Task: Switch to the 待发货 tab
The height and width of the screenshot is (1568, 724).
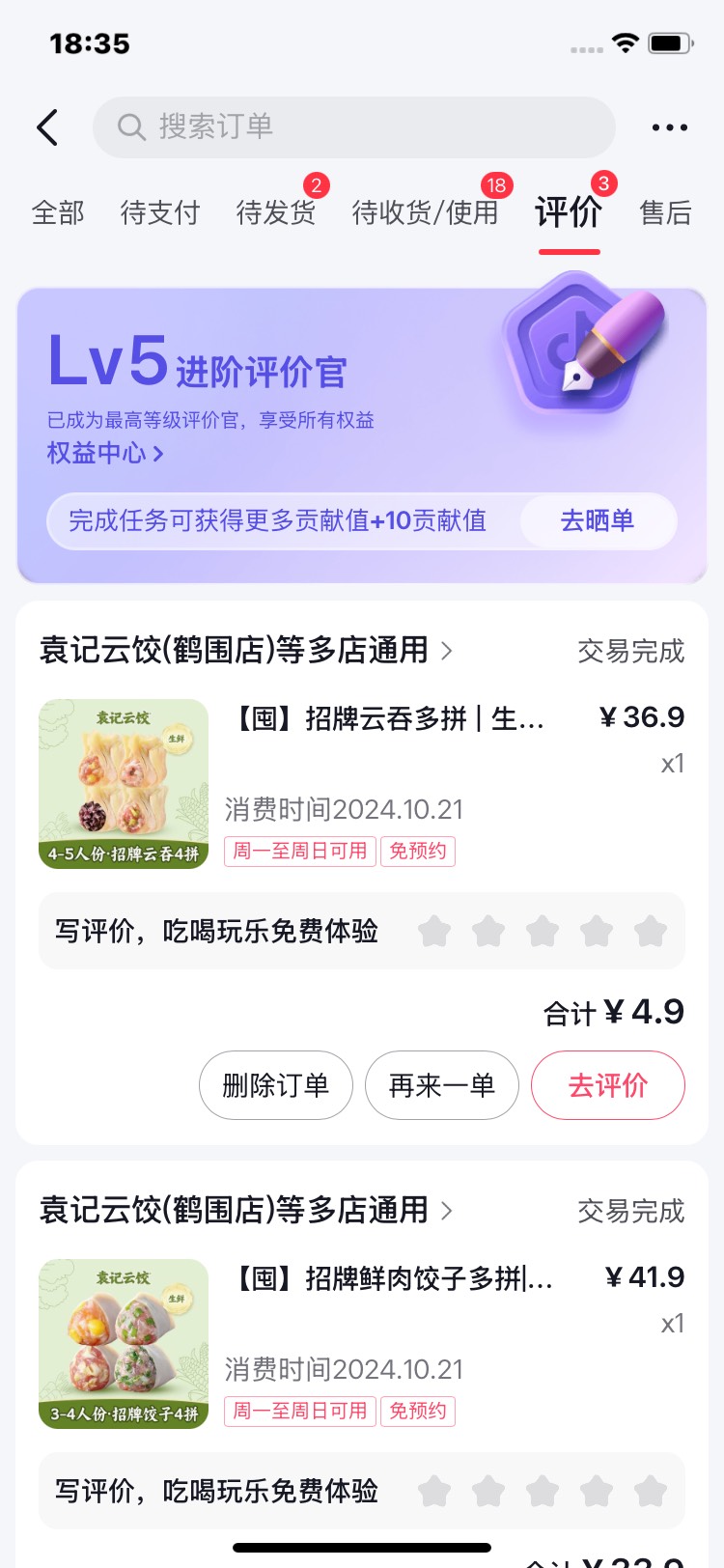Action: coord(276,212)
